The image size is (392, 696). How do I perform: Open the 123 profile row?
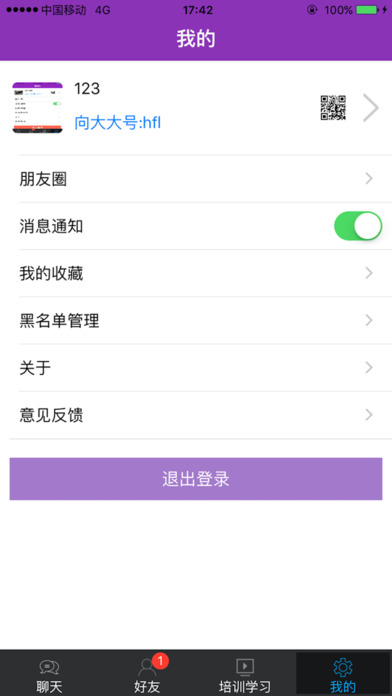click(196, 108)
